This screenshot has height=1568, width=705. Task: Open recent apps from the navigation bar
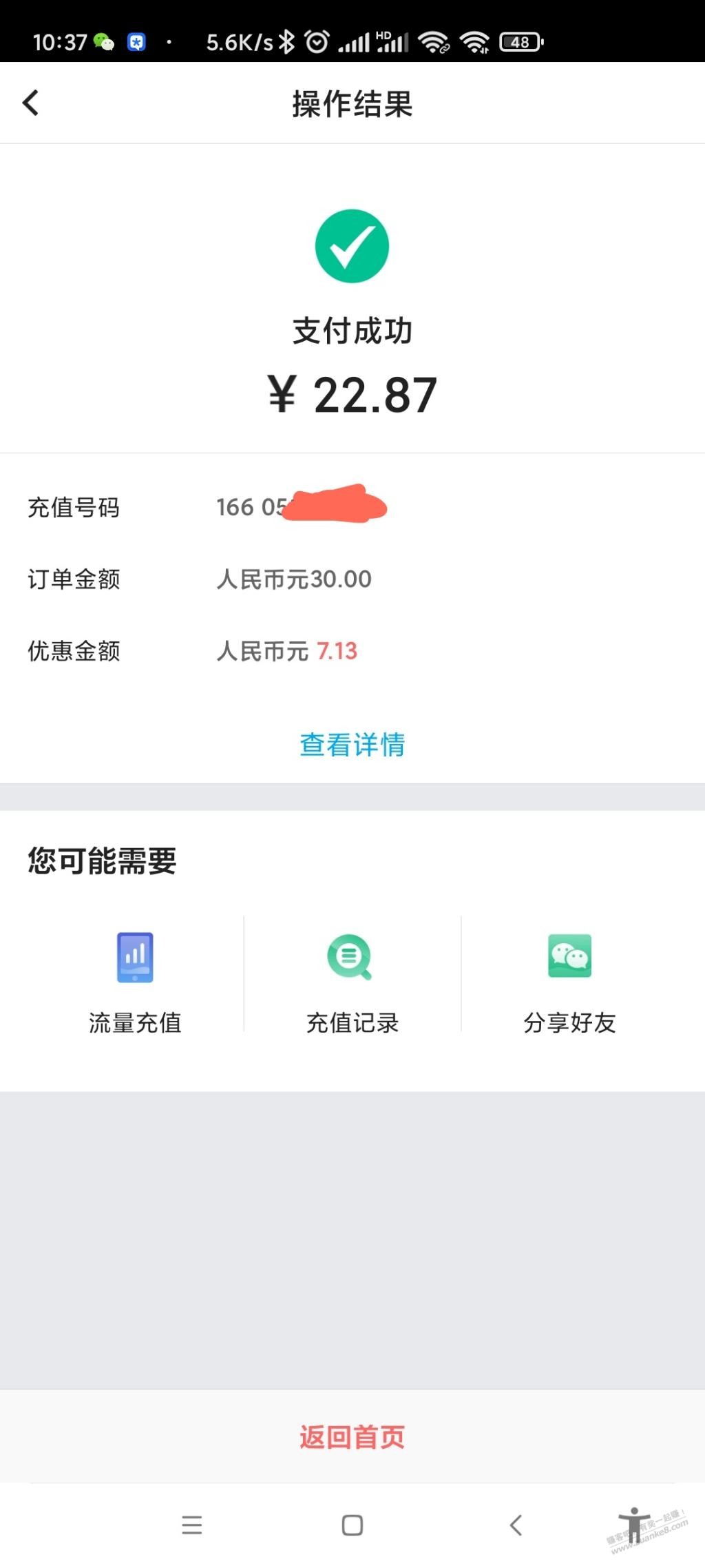click(x=192, y=1525)
